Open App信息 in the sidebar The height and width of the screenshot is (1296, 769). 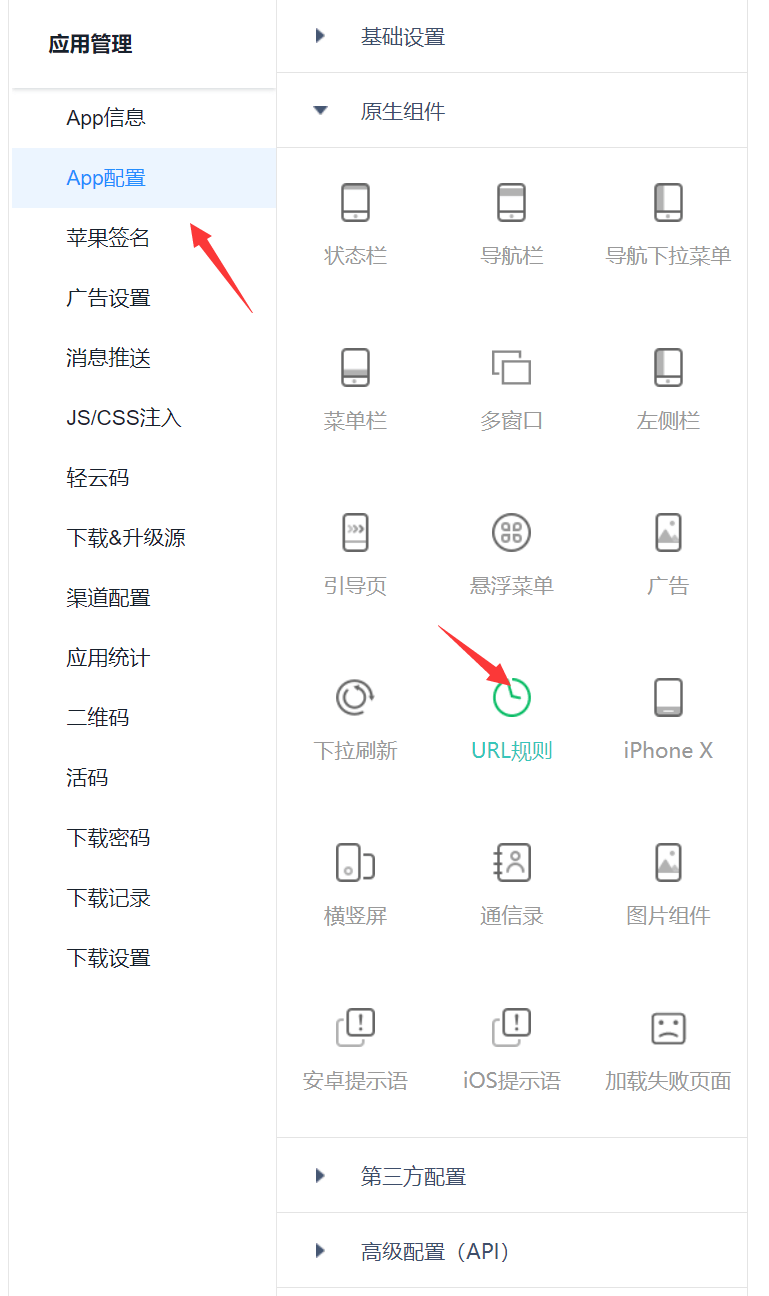pos(106,118)
